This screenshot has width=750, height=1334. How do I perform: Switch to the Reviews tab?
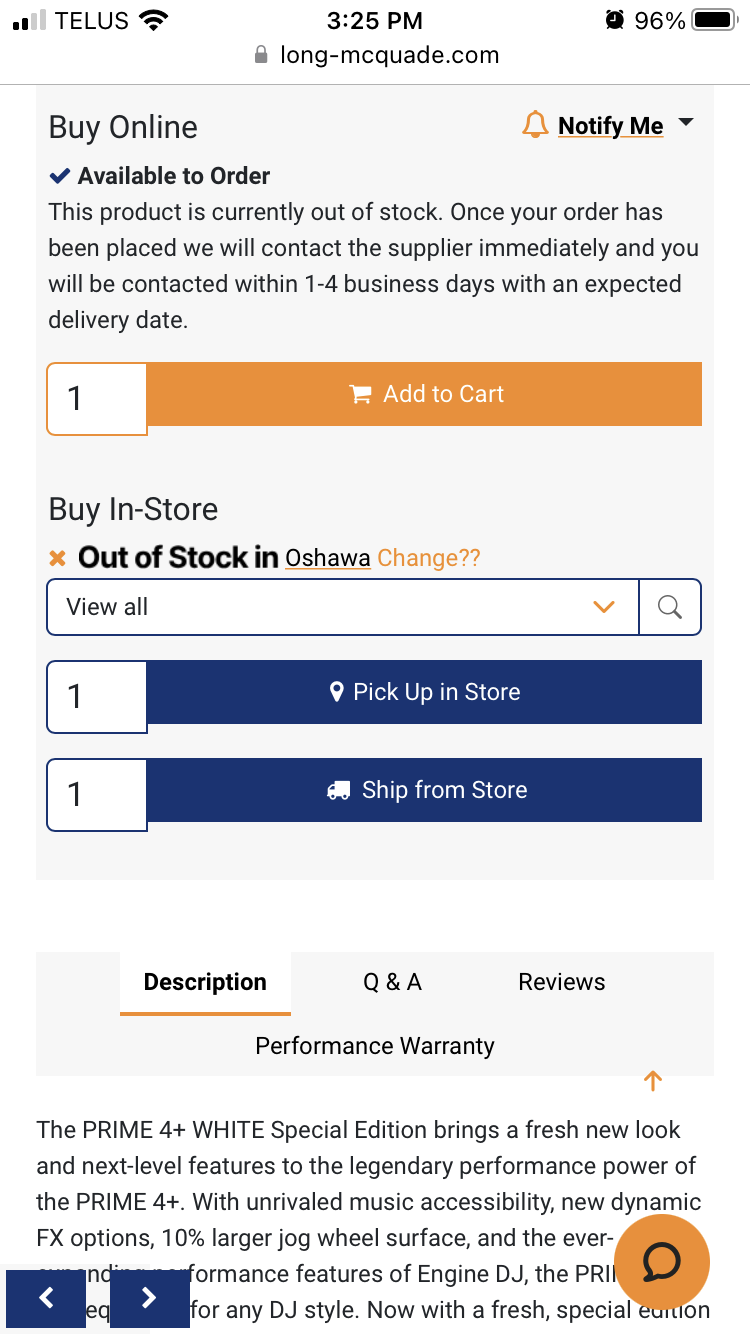(562, 982)
